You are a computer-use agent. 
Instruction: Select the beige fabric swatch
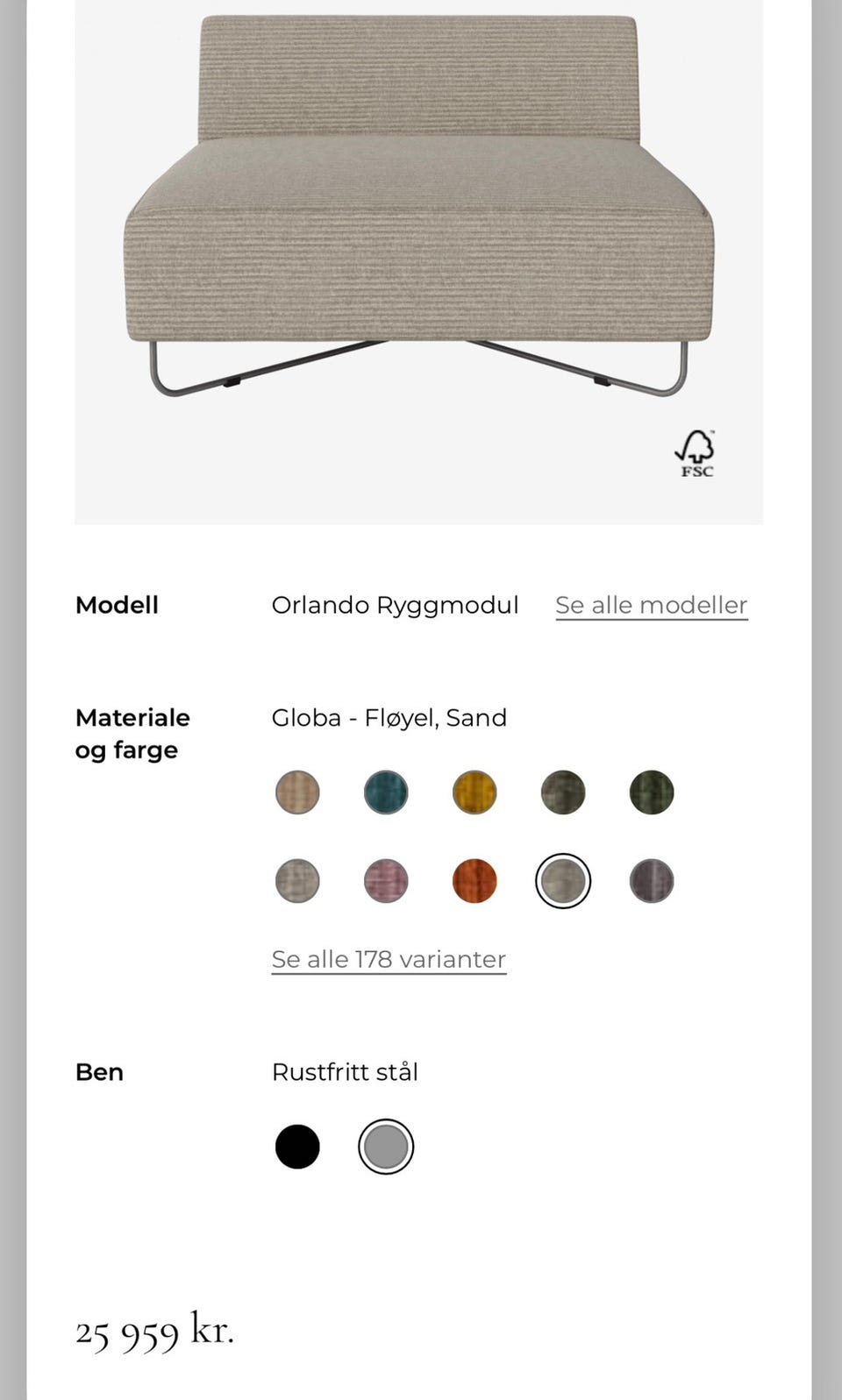pos(297,792)
